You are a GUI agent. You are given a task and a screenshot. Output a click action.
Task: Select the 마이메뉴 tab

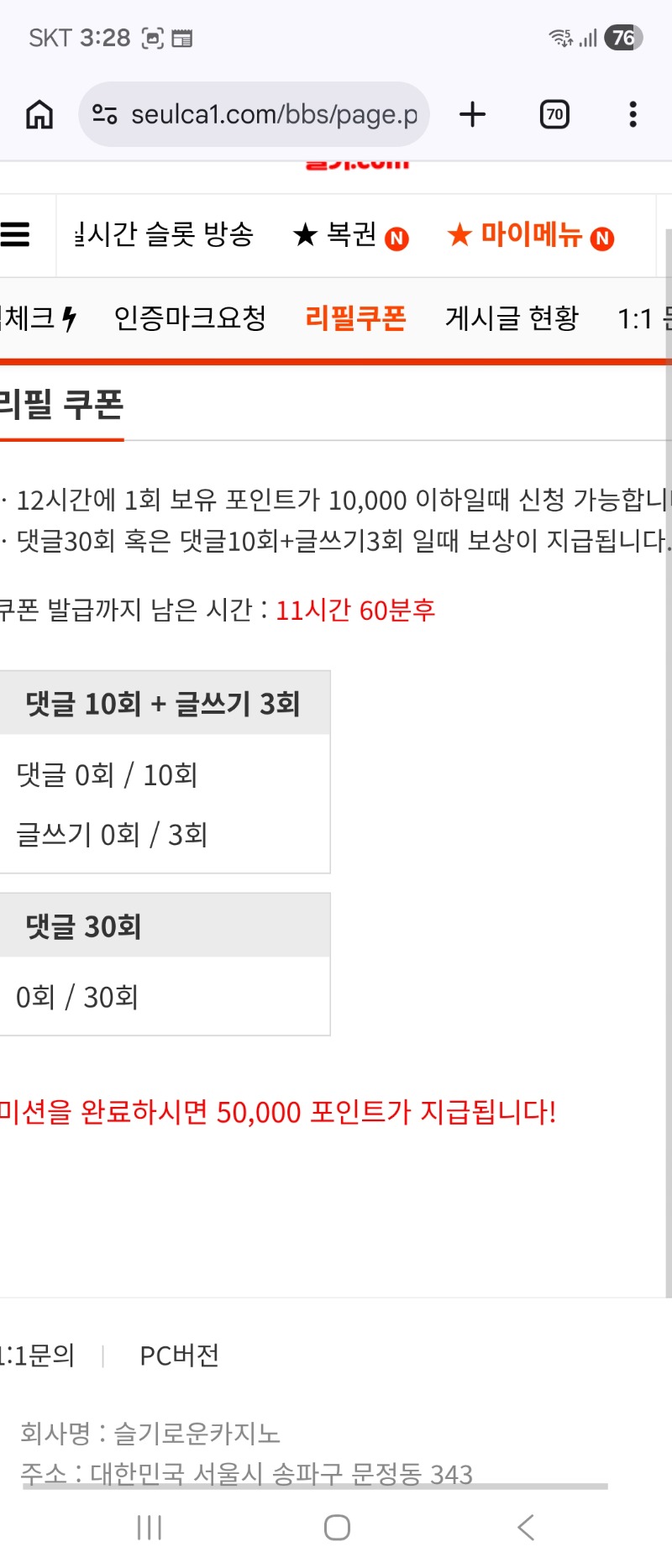click(531, 235)
